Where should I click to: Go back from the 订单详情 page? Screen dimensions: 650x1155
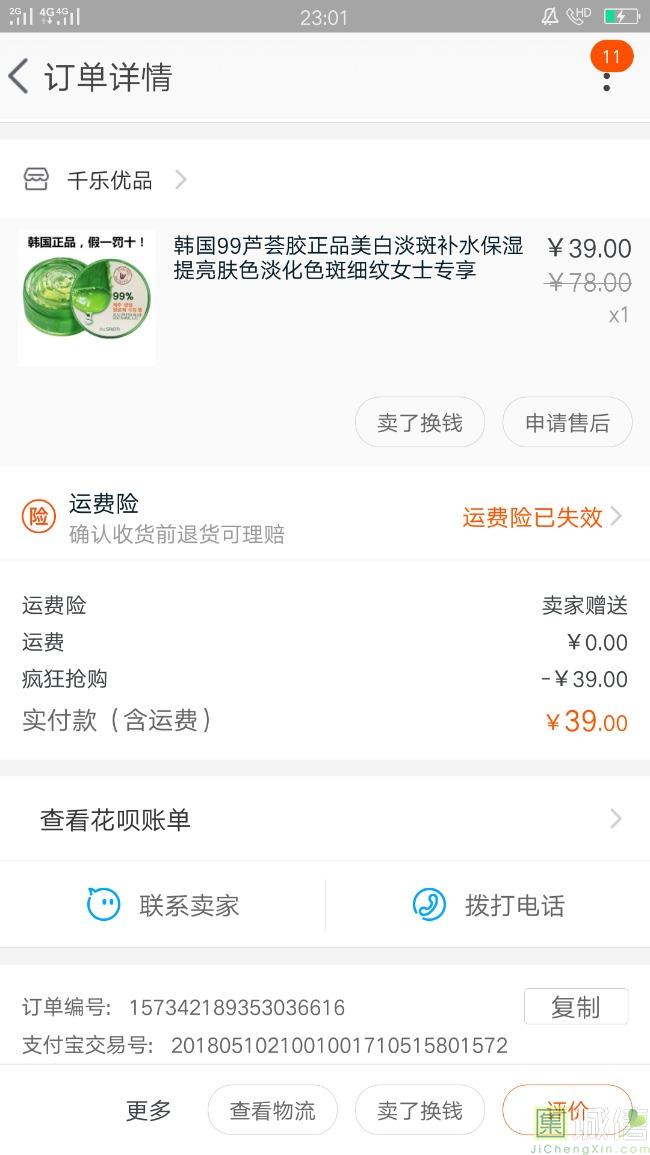pos(20,77)
